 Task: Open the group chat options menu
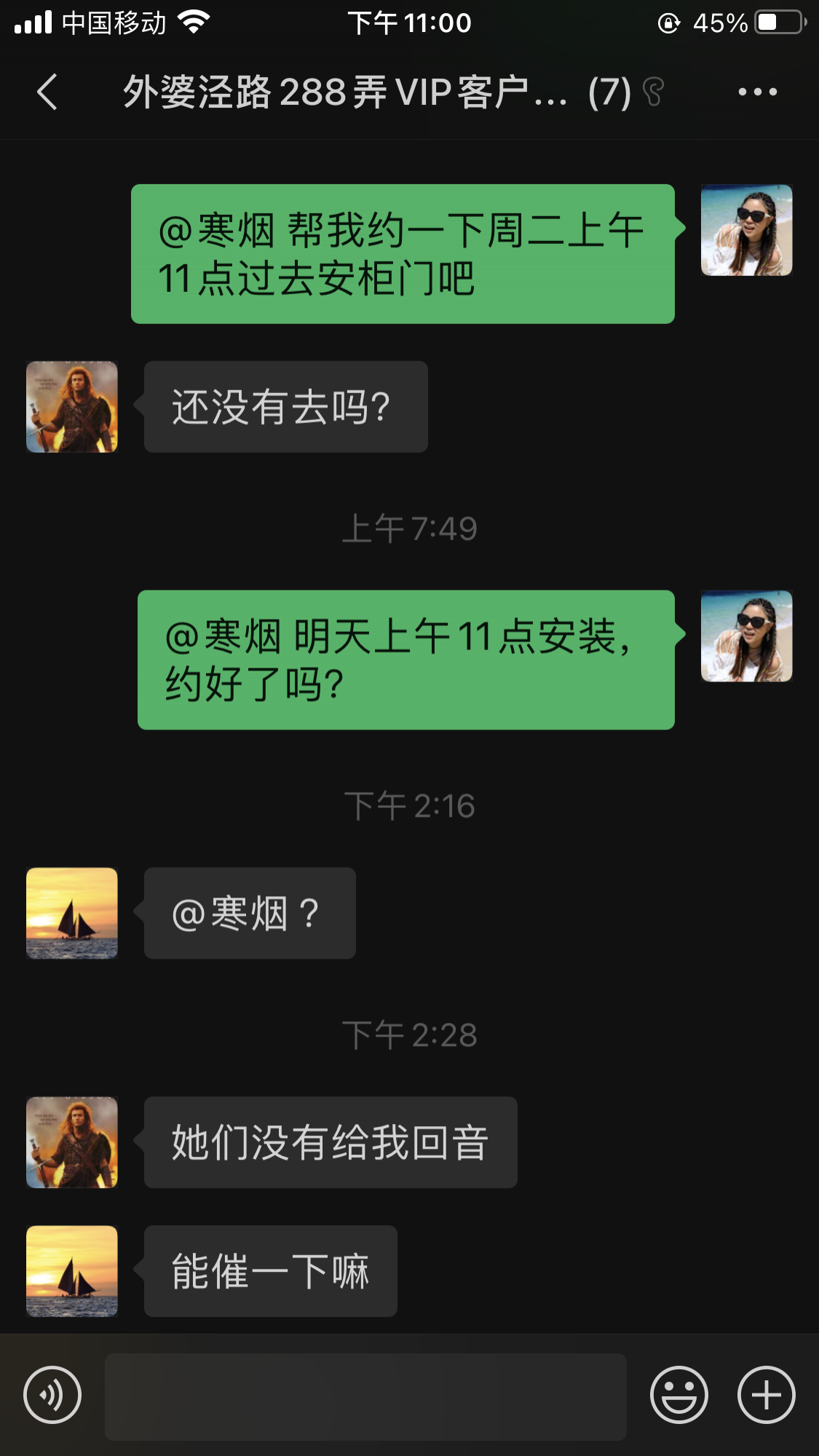pos(757,92)
